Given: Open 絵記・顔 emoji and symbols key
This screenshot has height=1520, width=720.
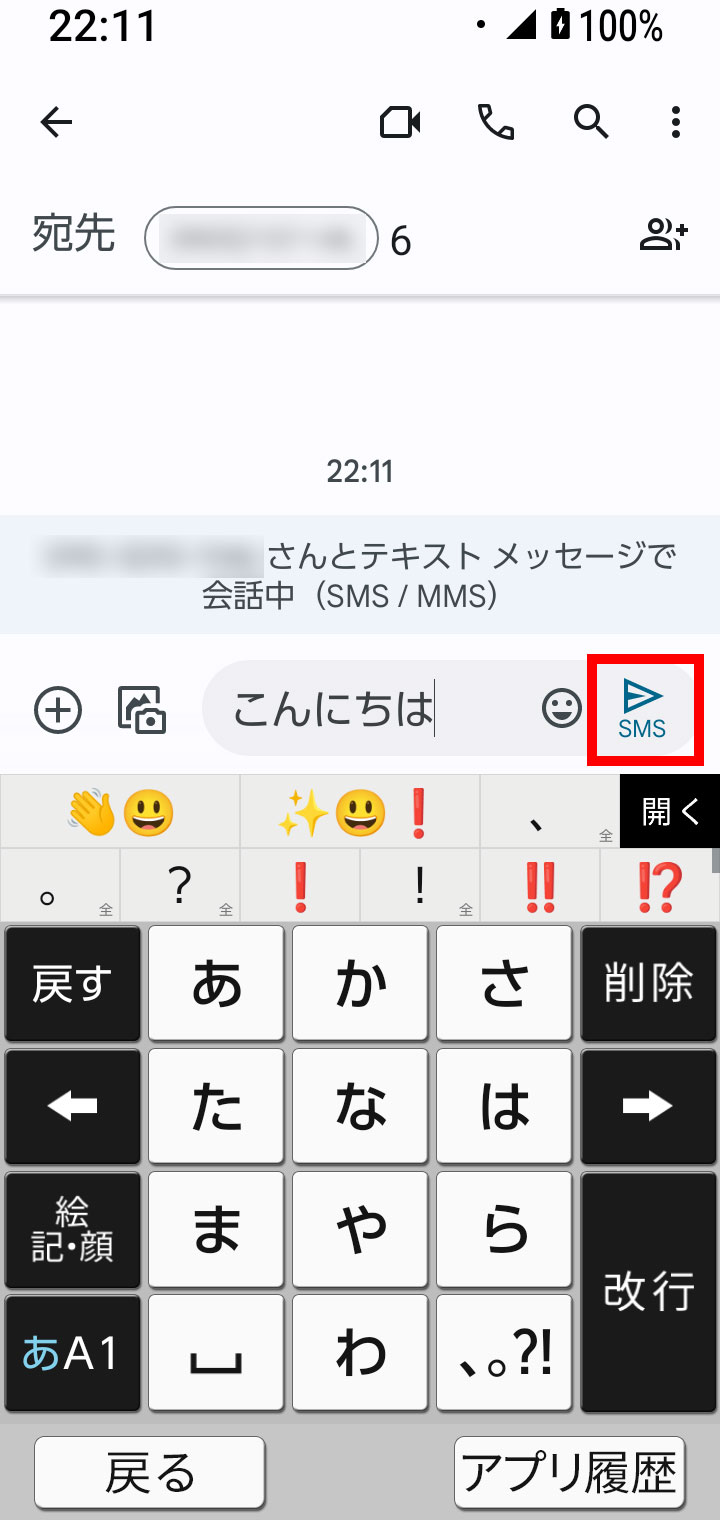Looking at the screenshot, I should coord(72,1230).
